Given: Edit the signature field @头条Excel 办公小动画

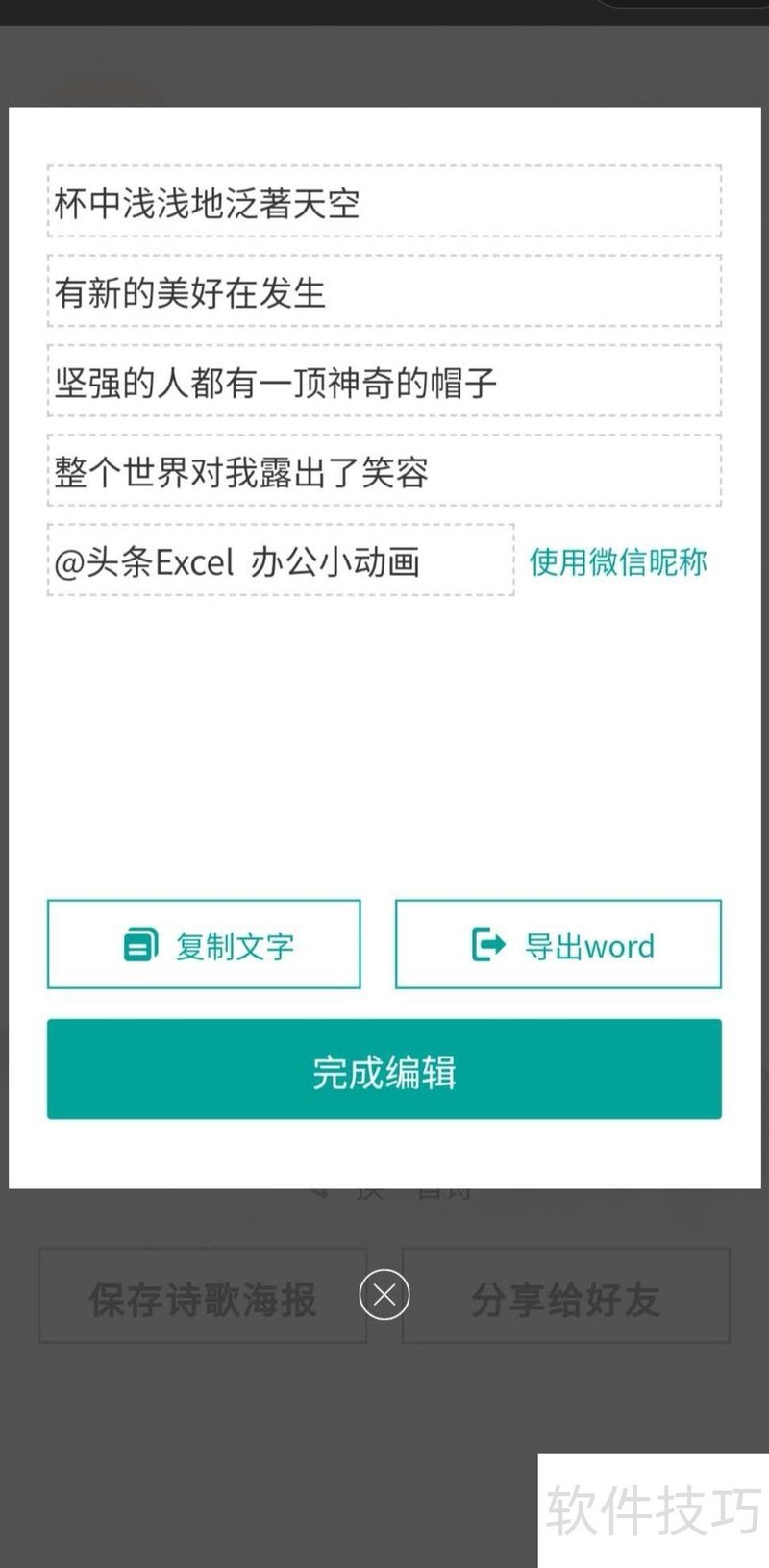Looking at the screenshot, I should pos(280,560).
